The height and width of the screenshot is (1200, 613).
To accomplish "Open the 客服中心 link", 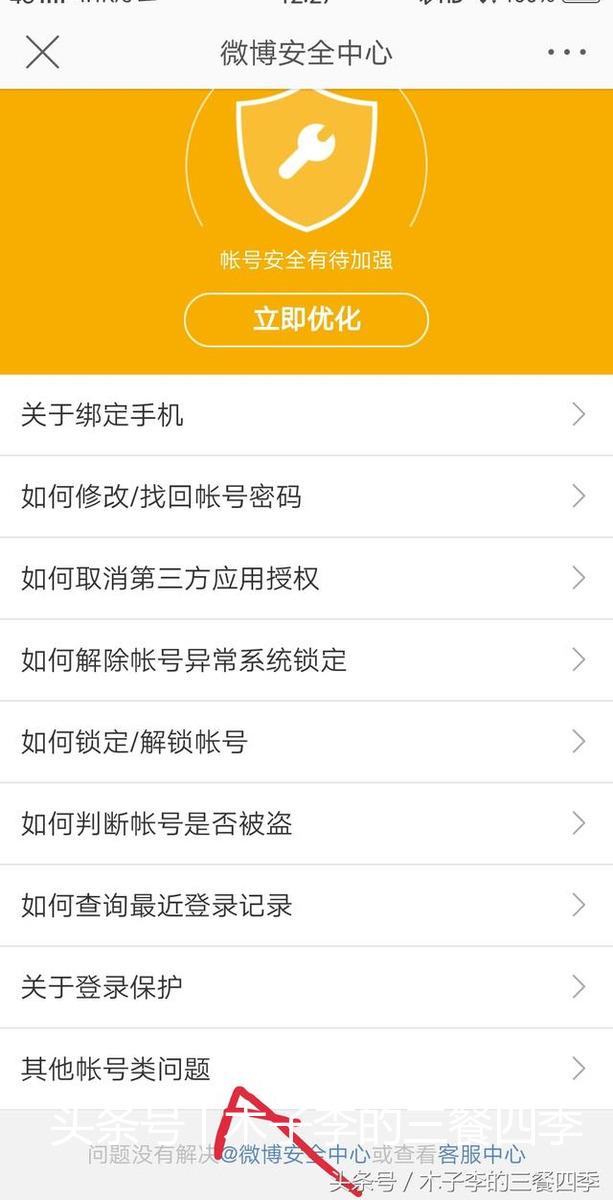I will click(x=481, y=1155).
